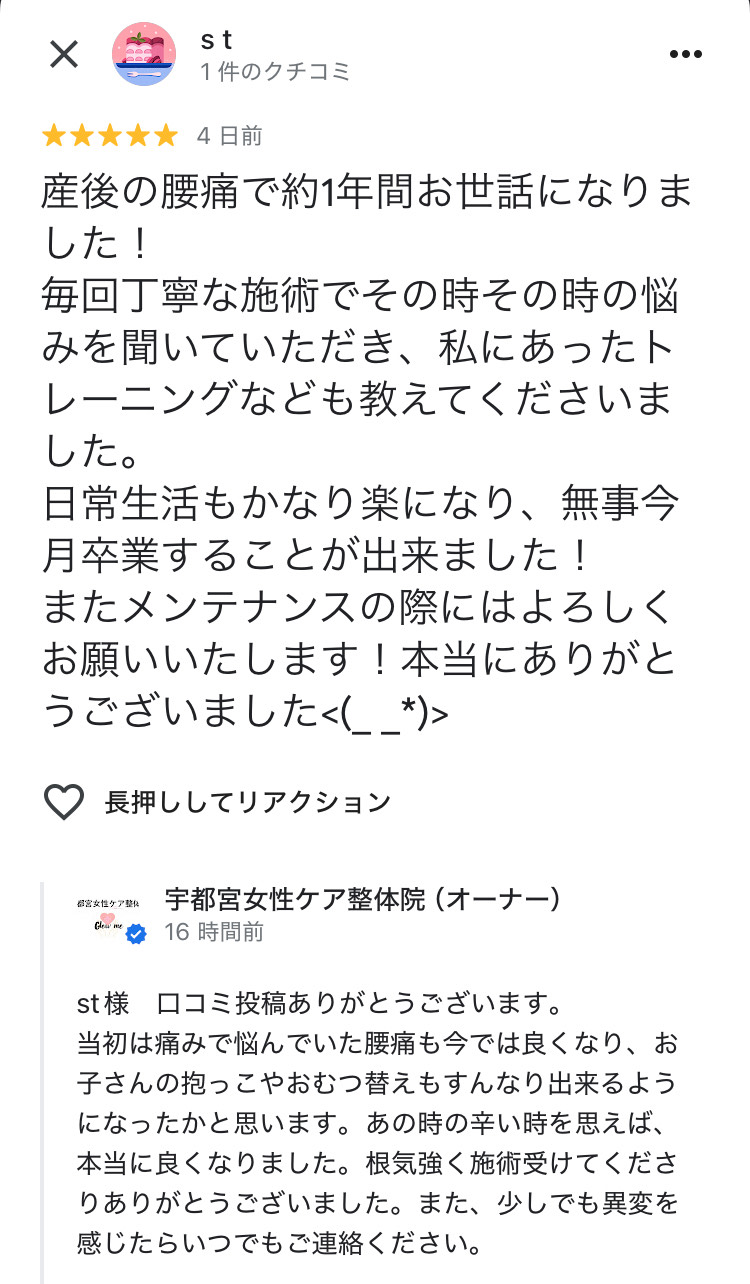
Task: Expand more review options via the ellipsis
Action: [686, 54]
